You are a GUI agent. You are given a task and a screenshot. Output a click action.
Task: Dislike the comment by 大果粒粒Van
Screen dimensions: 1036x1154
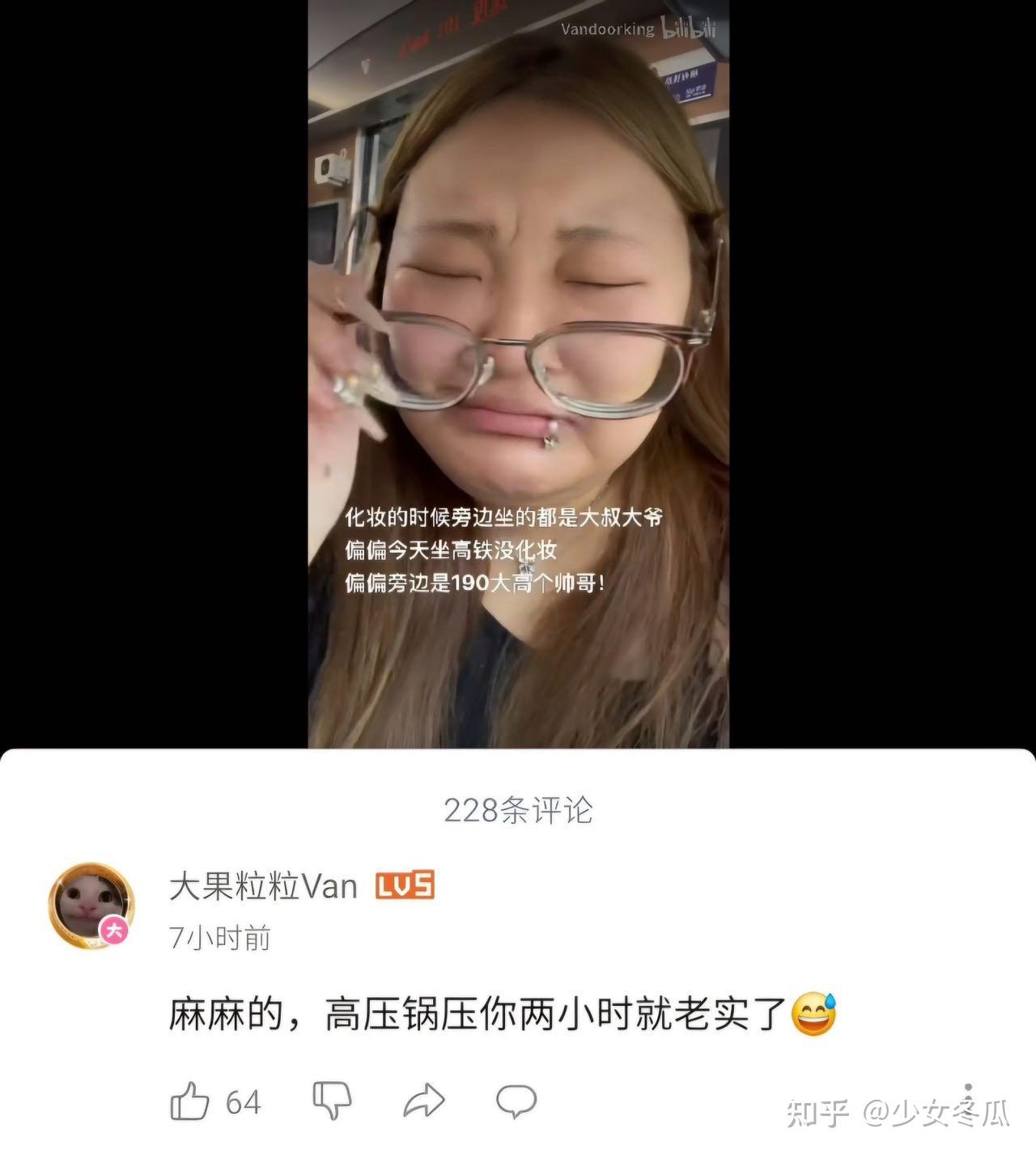pos(332,1100)
